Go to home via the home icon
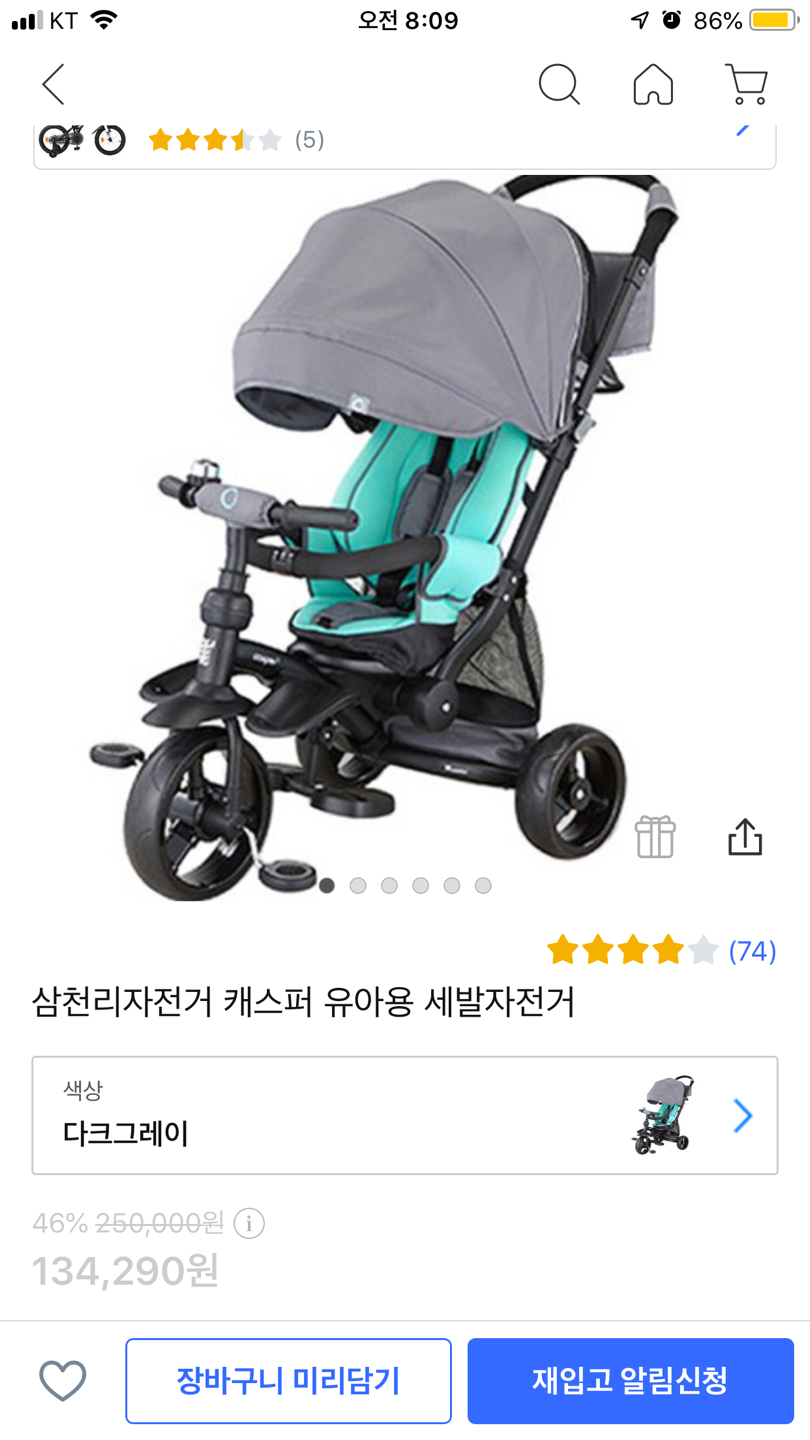The height and width of the screenshot is (1440, 810). click(x=652, y=86)
